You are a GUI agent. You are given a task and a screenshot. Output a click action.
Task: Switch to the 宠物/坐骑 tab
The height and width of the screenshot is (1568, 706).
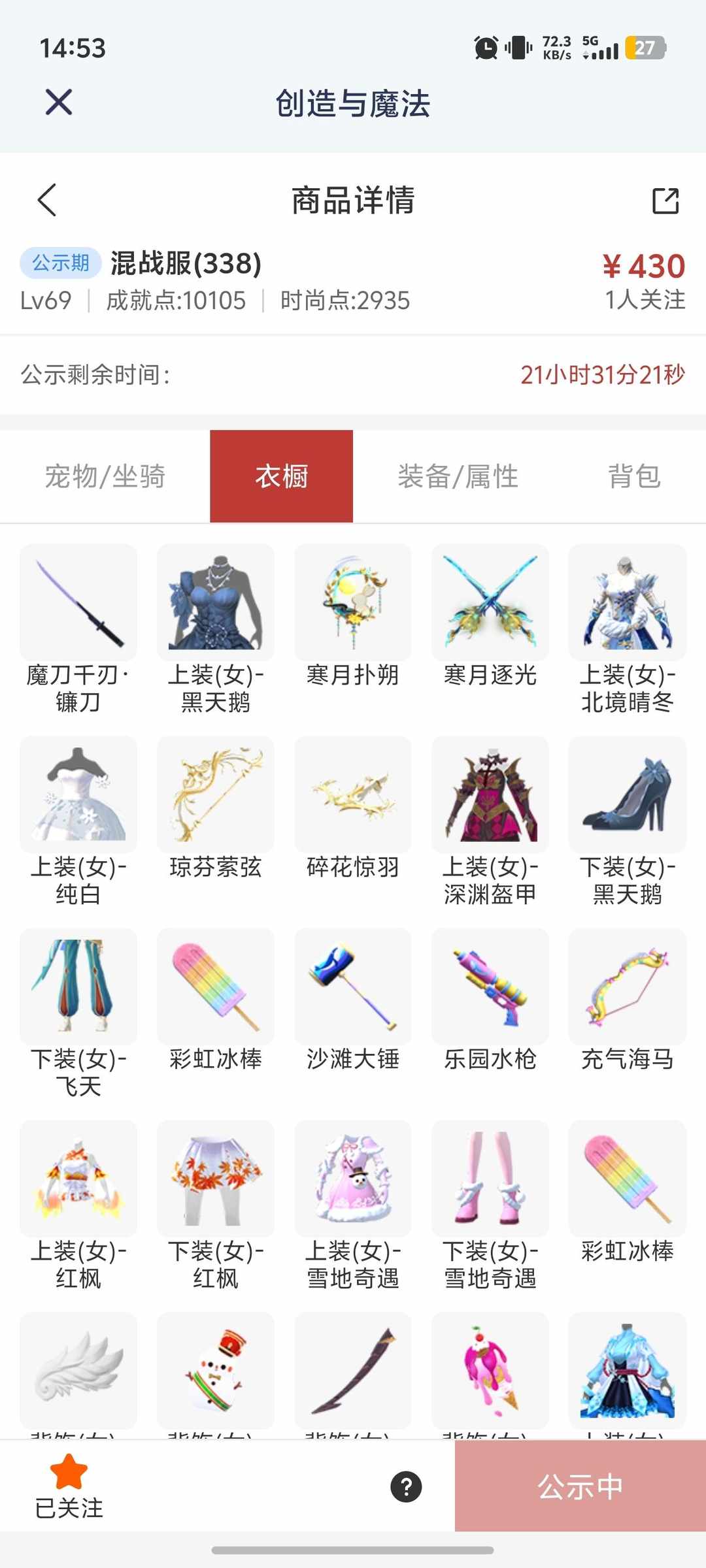[105, 476]
